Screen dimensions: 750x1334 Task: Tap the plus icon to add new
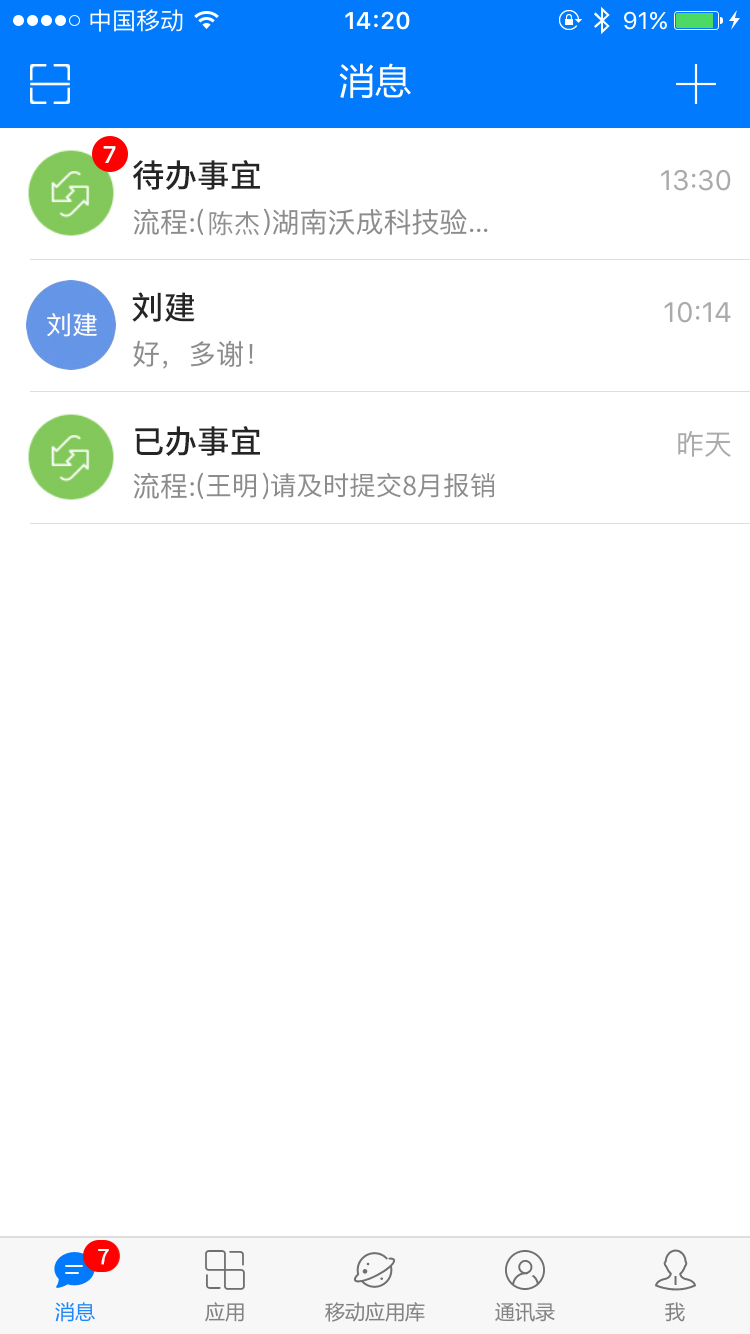(695, 84)
